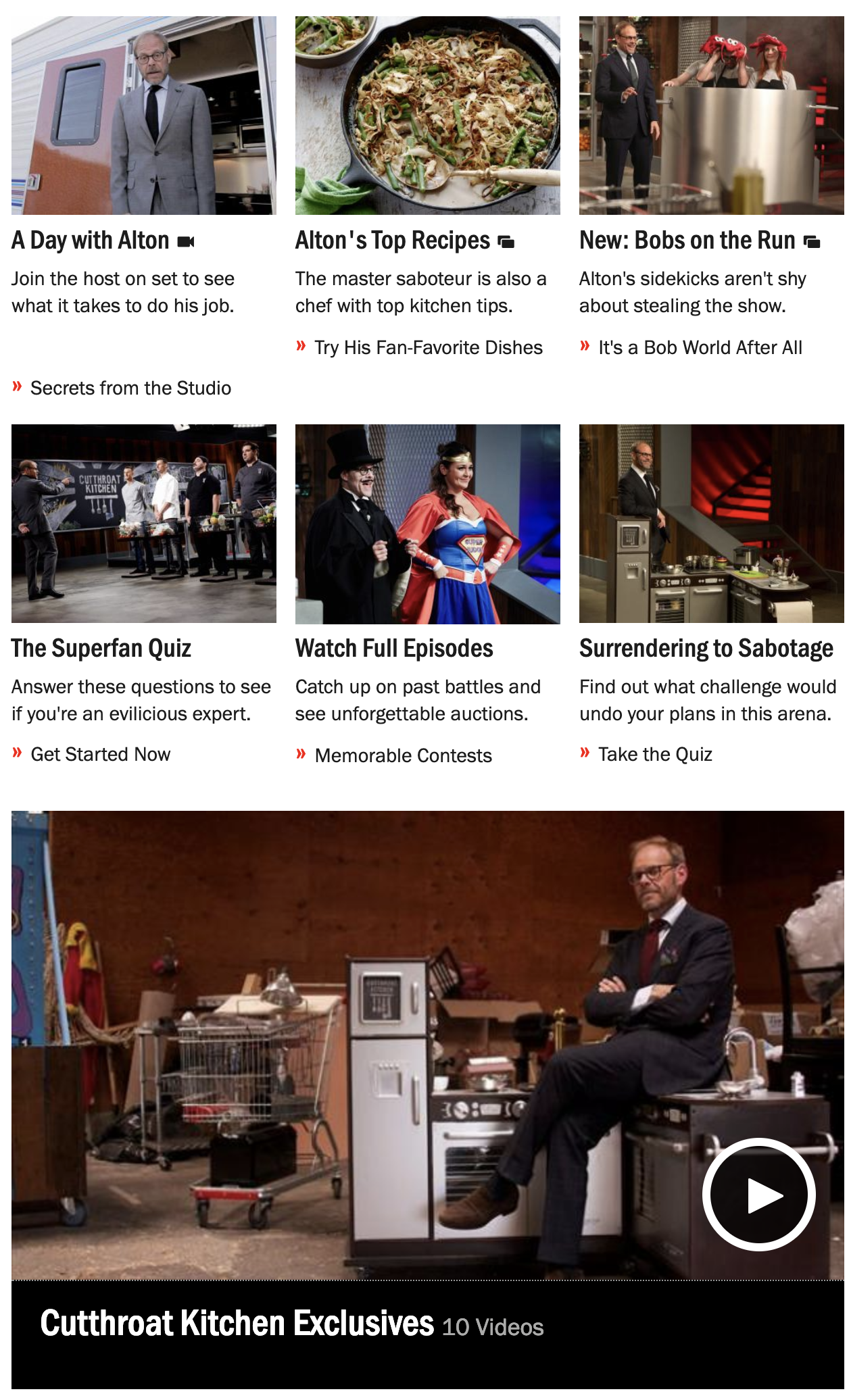This screenshot has width=849, height=1400.
Task: Play the Cutthroat Kitchen Exclusives video
Action: [758, 1195]
